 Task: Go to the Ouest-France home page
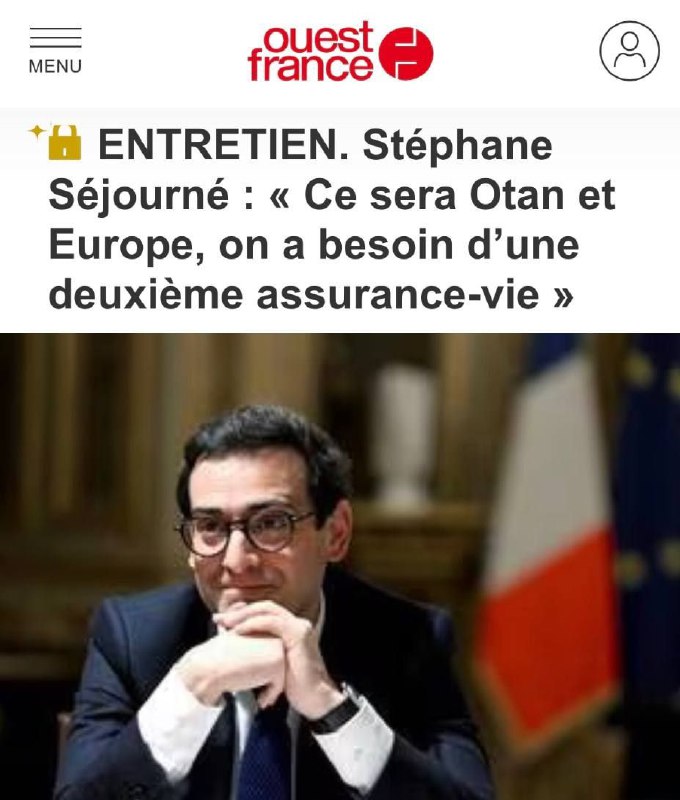point(340,52)
